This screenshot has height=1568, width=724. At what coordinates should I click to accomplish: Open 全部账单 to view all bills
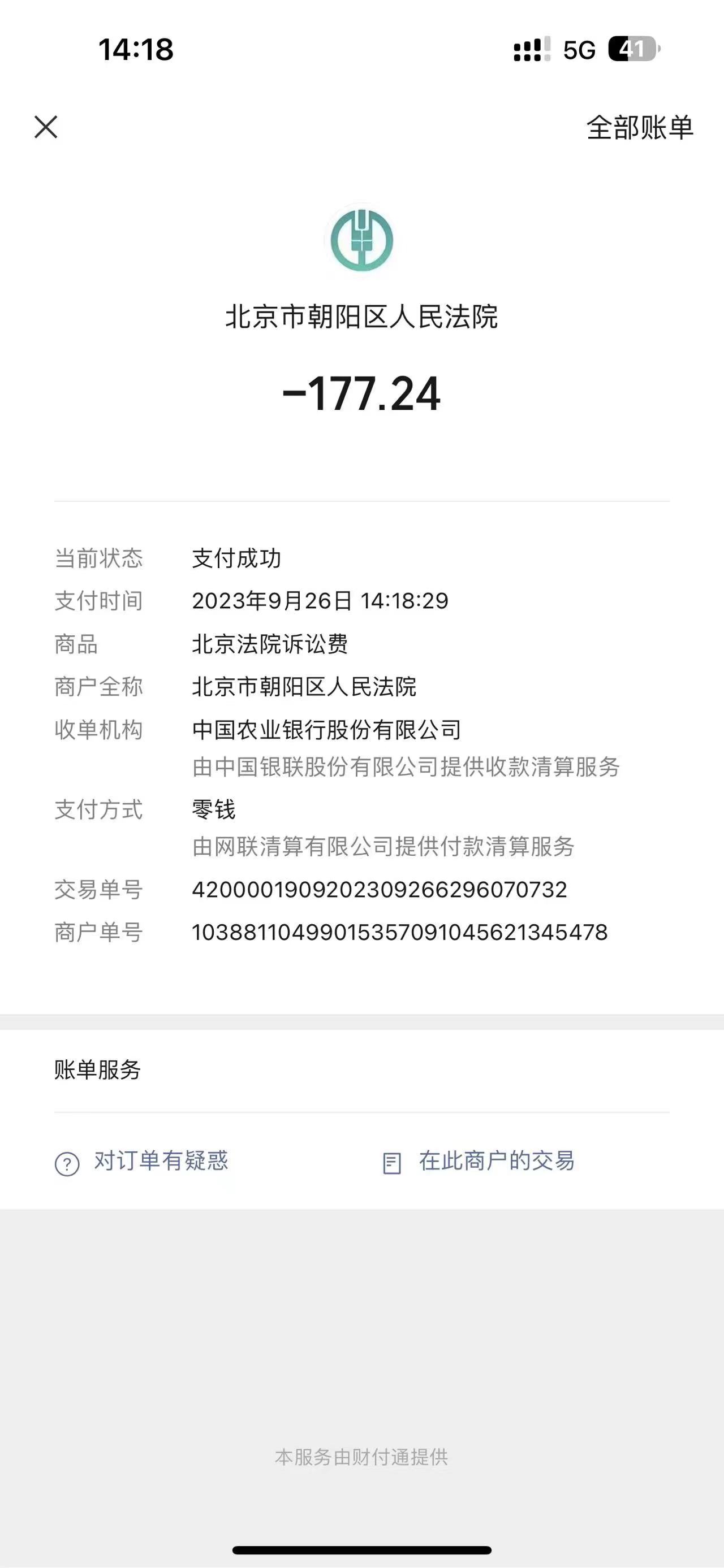639,128
